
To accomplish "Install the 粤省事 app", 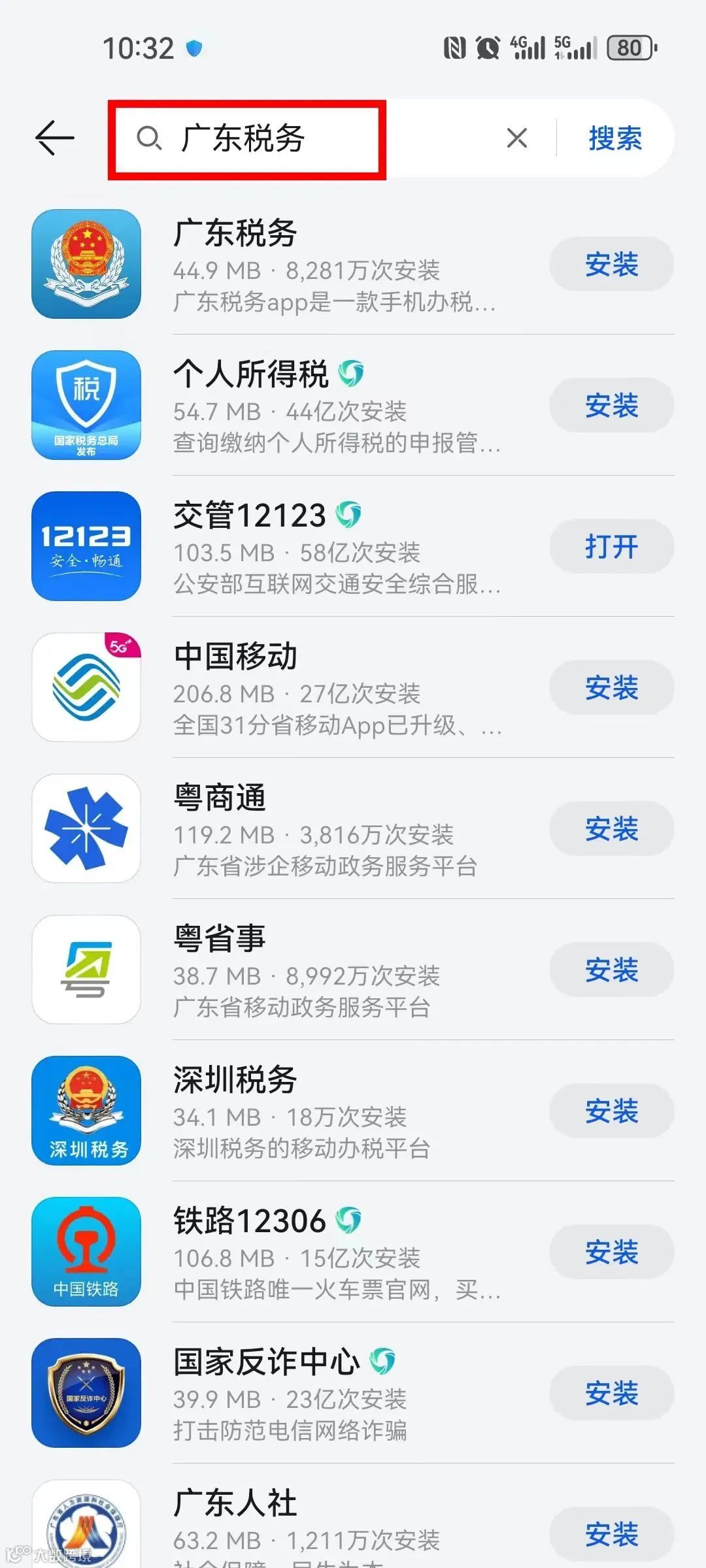I will (x=611, y=970).
